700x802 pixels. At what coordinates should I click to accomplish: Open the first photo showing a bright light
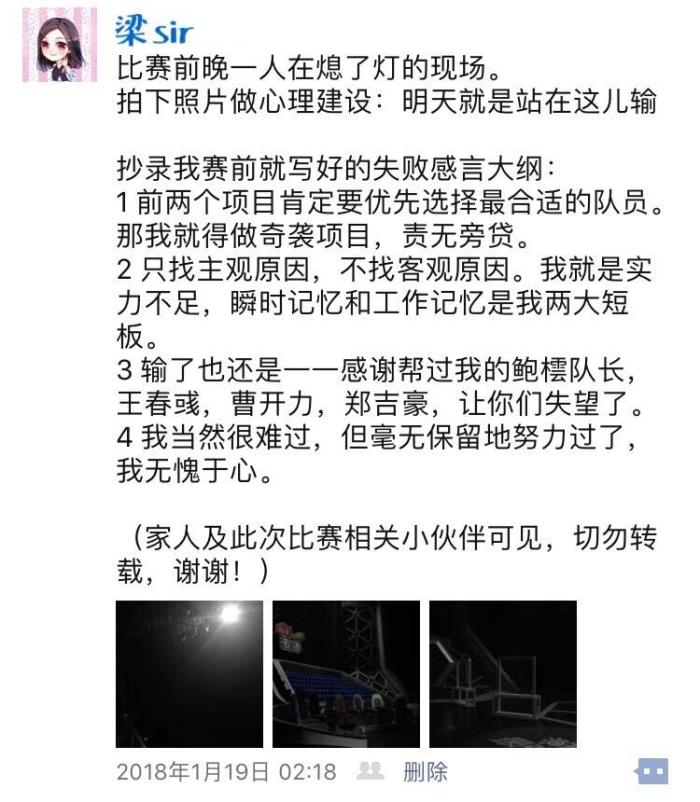coord(190,673)
